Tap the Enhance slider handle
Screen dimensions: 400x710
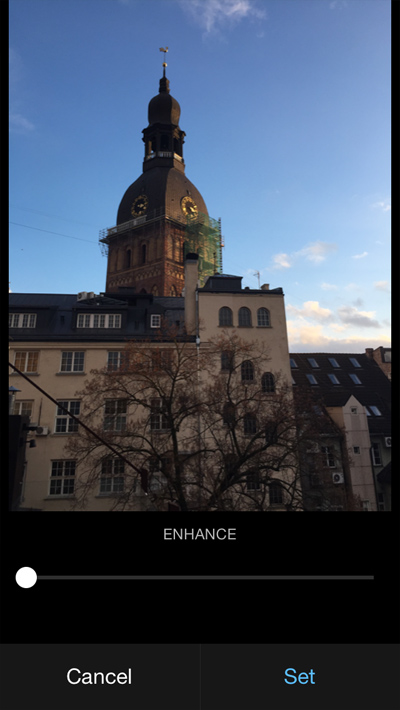point(26,577)
